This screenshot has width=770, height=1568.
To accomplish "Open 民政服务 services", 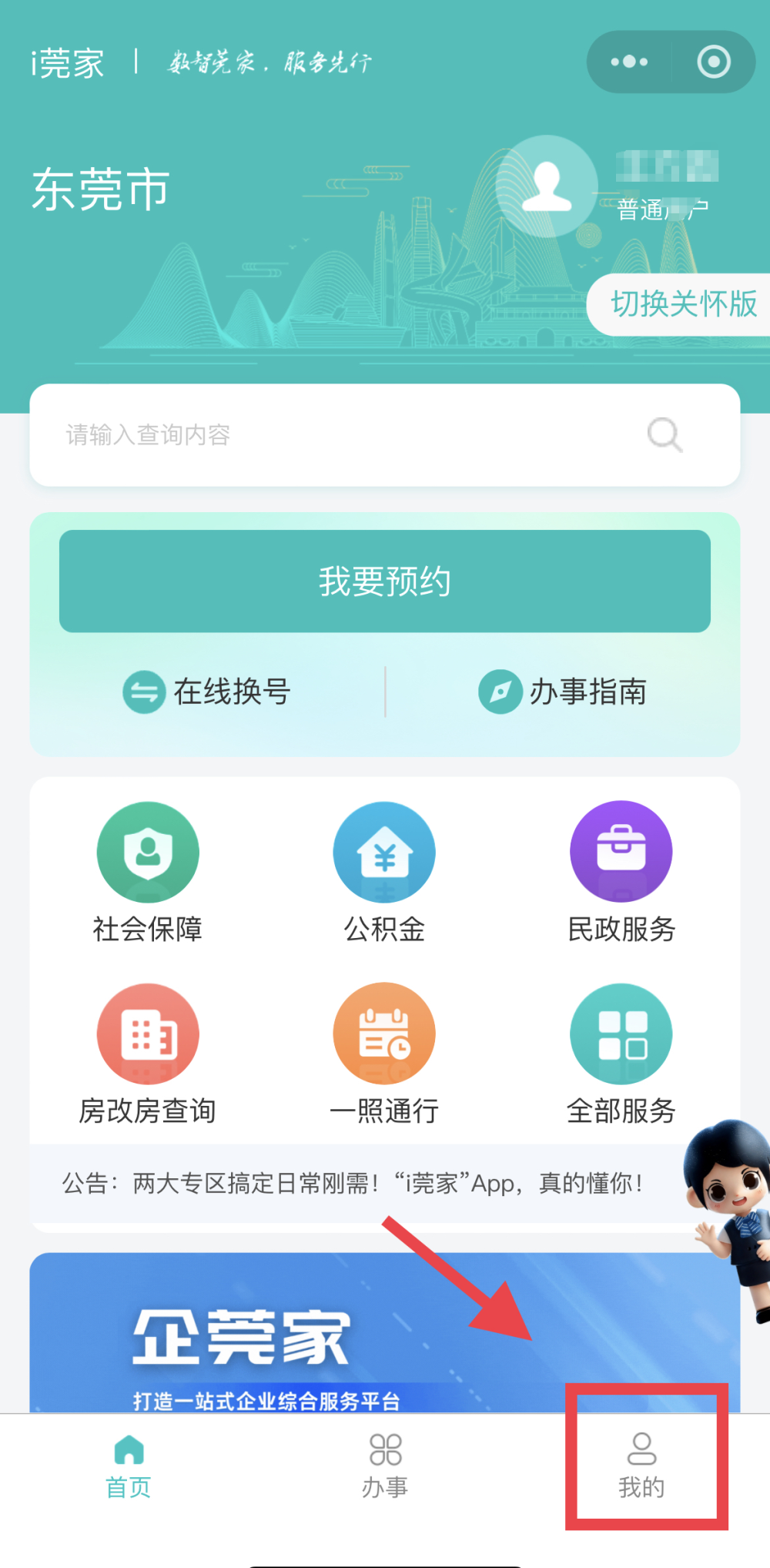I will [x=621, y=870].
